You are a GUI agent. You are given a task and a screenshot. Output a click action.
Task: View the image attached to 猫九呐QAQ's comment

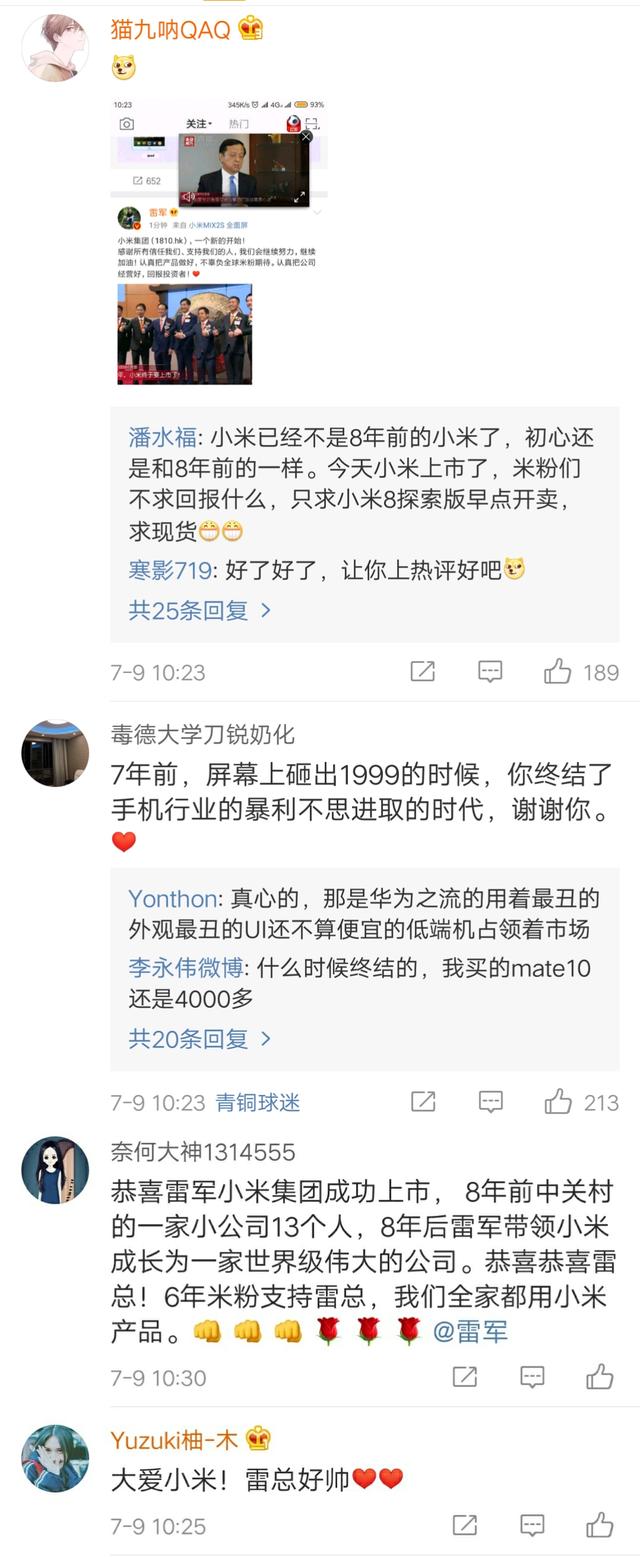point(219,241)
